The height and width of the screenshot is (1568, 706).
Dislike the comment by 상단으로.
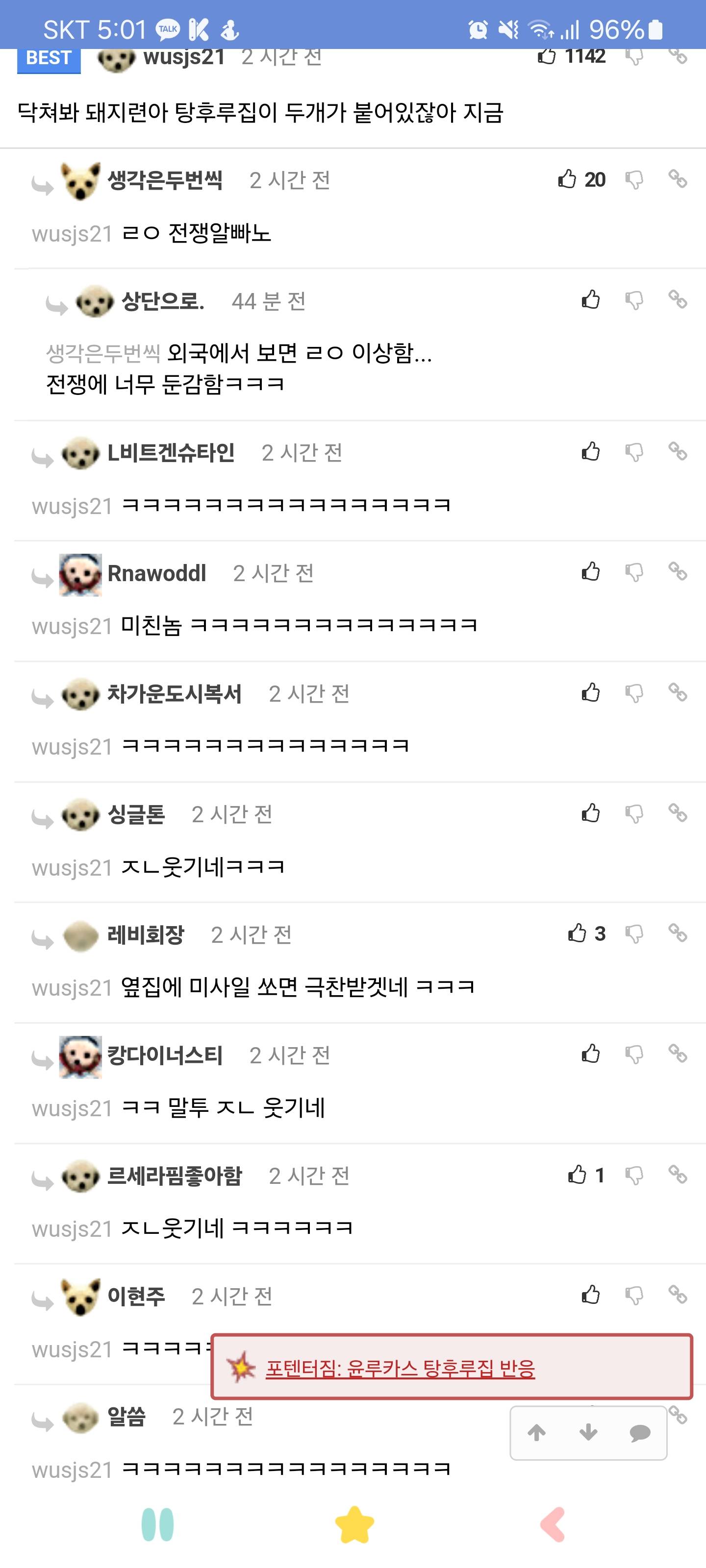tap(634, 300)
